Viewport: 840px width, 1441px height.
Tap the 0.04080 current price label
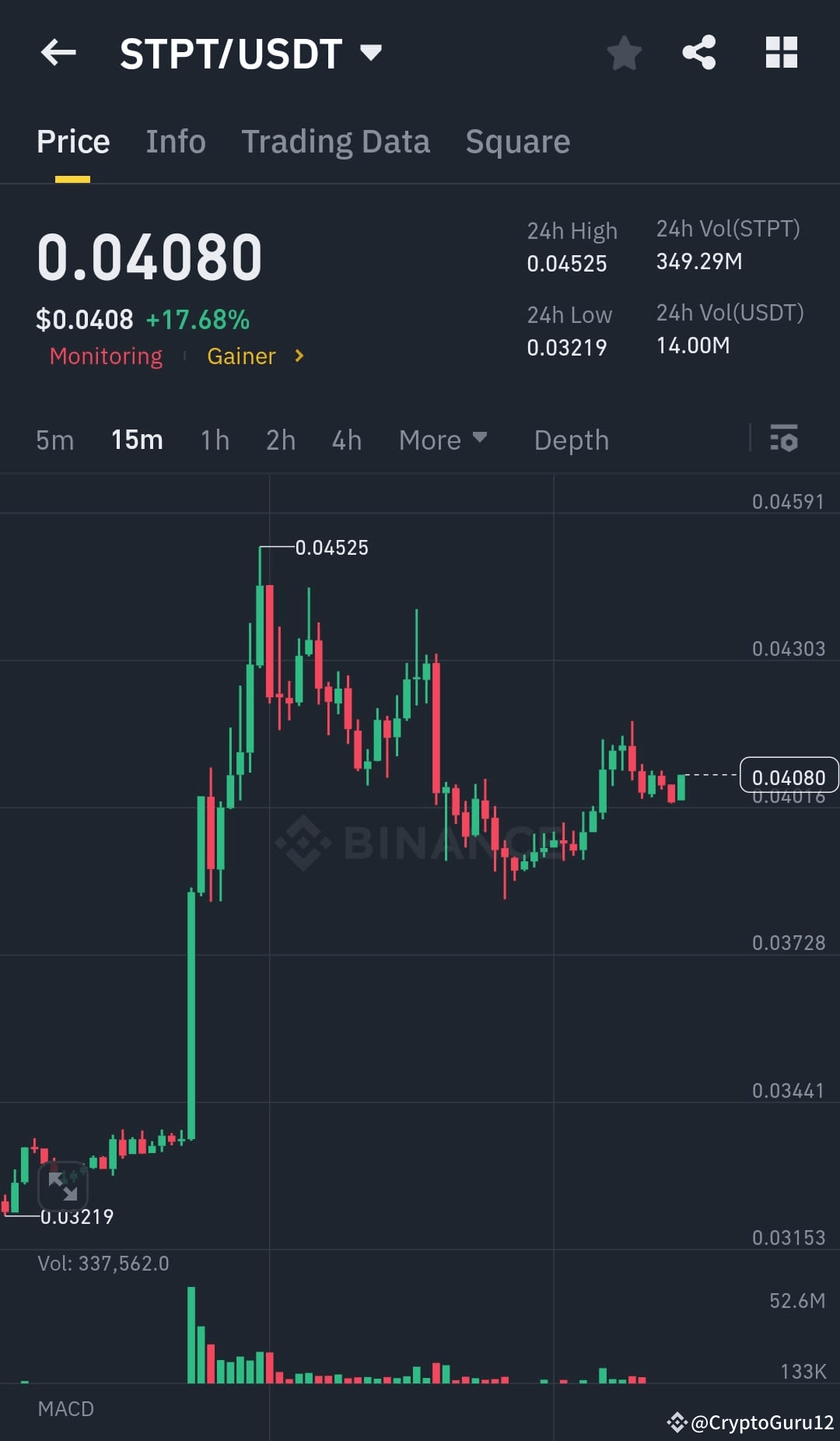[x=788, y=776]
